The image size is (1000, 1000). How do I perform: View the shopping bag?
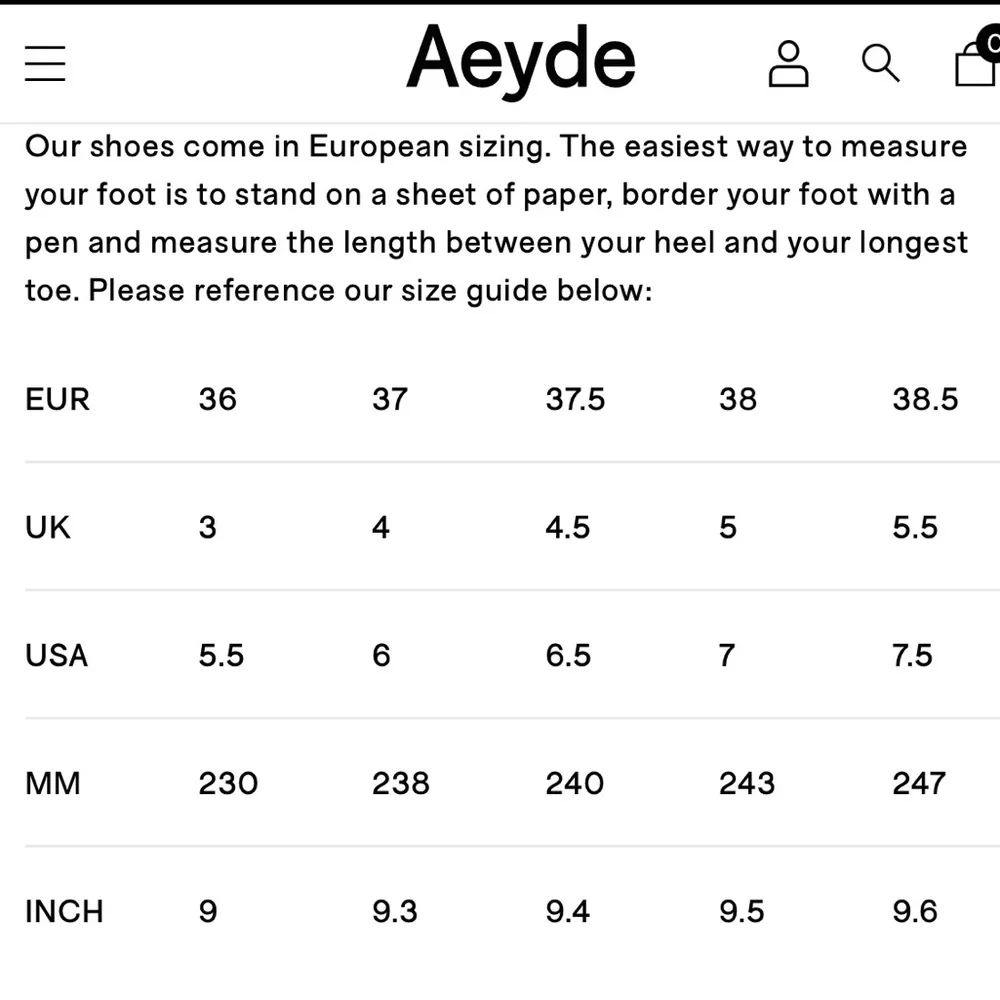coord(975,64)
